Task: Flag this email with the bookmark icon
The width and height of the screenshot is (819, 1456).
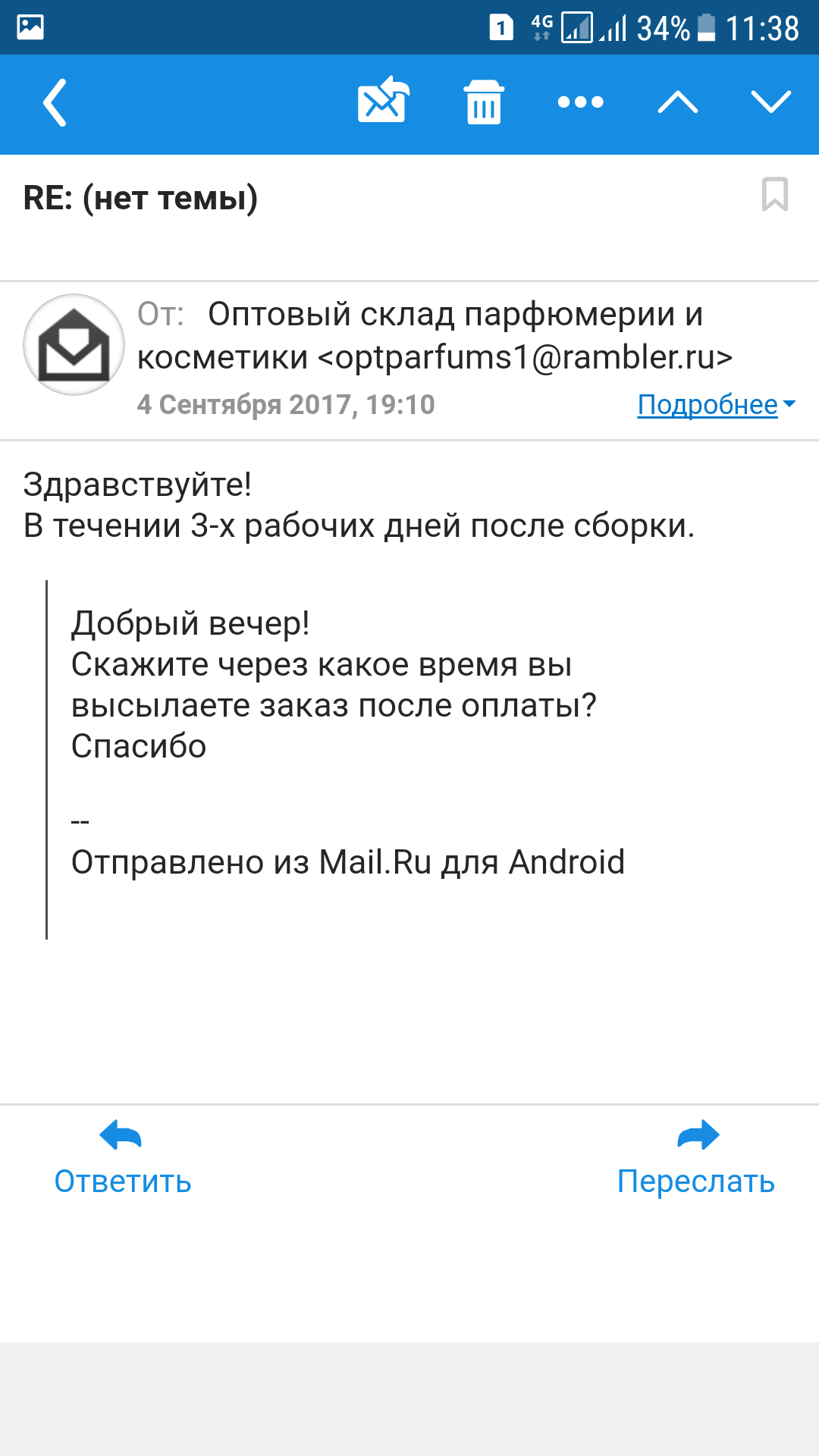Action: pos(775,194)
